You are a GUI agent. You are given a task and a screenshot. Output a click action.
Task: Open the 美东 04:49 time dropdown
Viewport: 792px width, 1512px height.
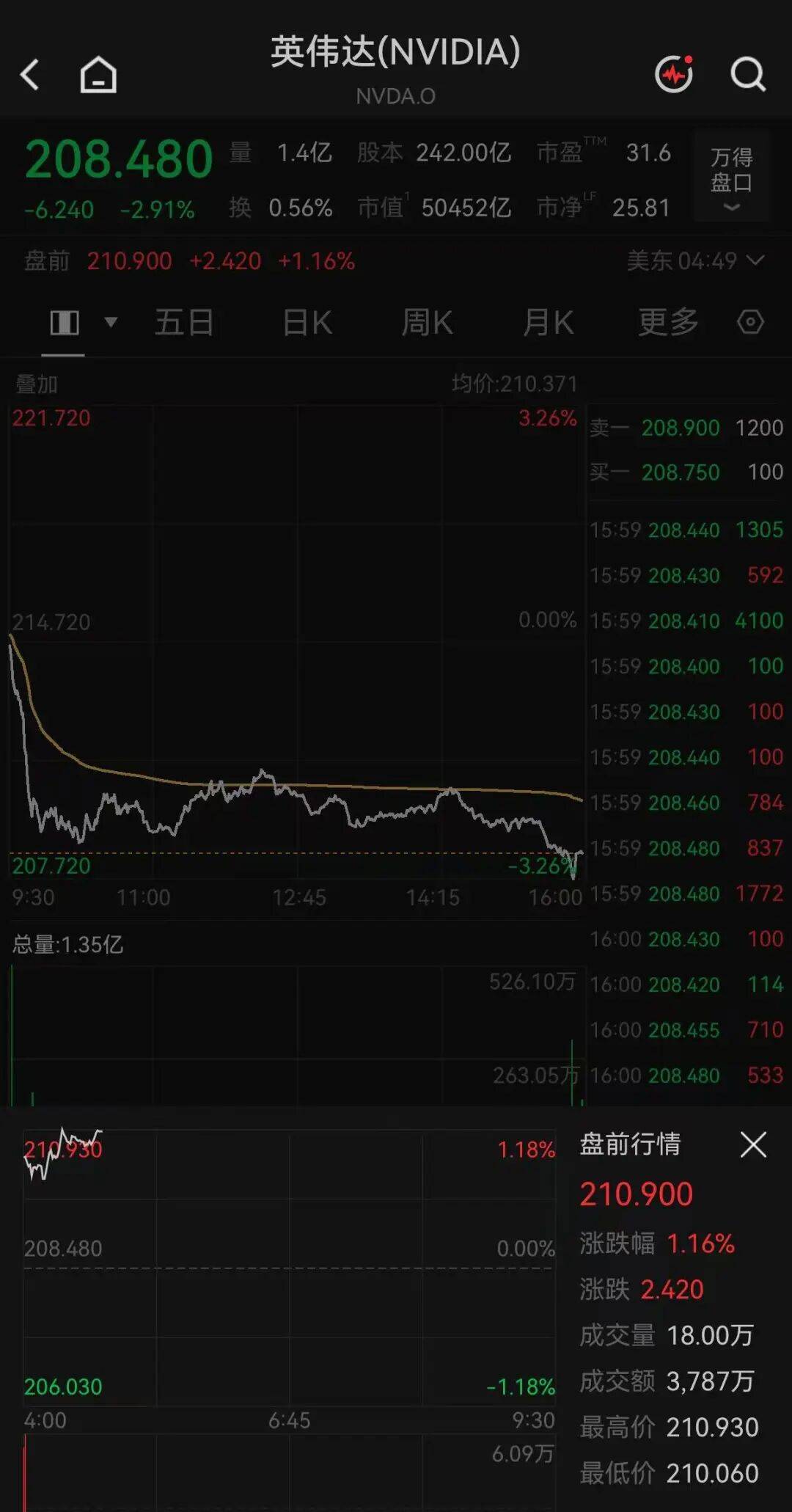(x=695, y=260)
